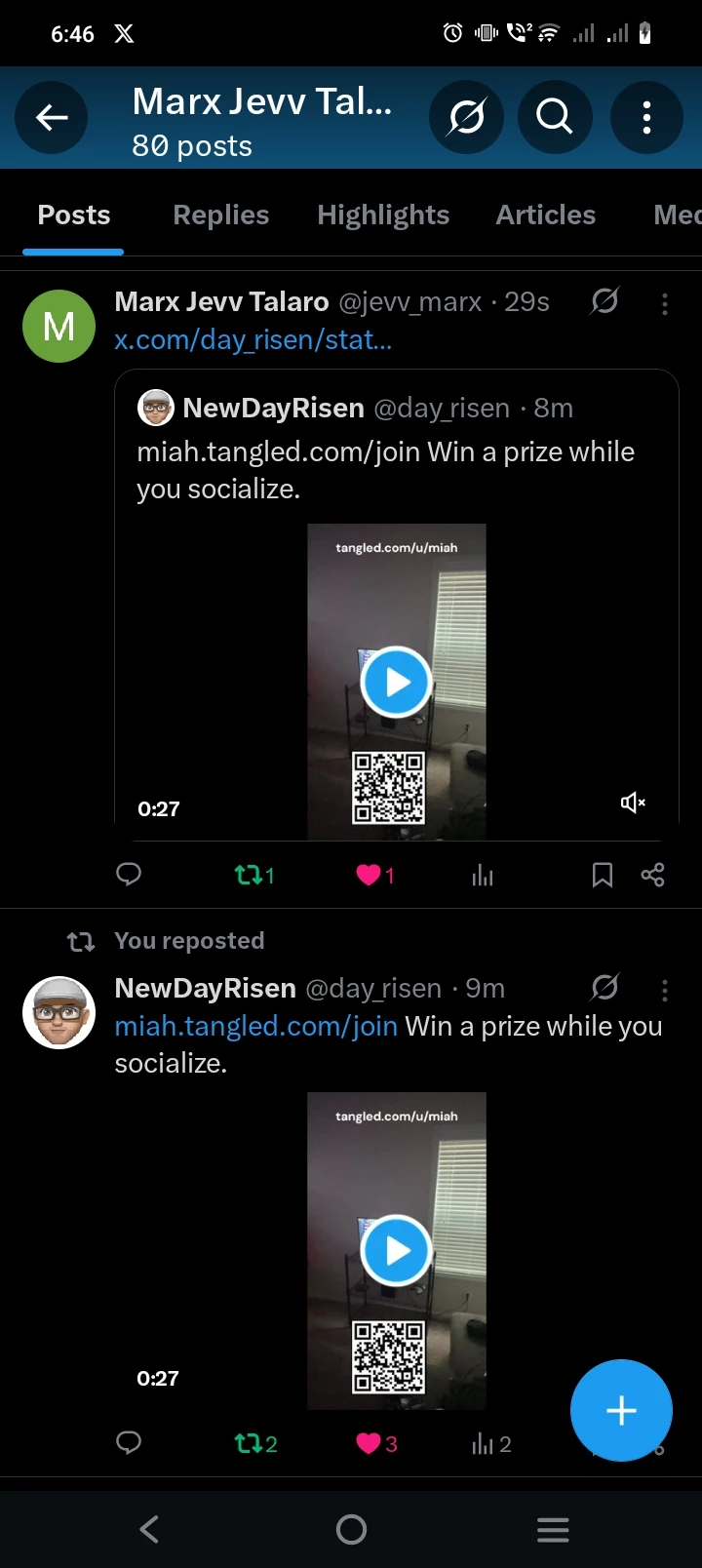Image resolution: width=702 pixels, height=1568 pixels.
Task: Tap the system home button
Action: pos(351,1529)
